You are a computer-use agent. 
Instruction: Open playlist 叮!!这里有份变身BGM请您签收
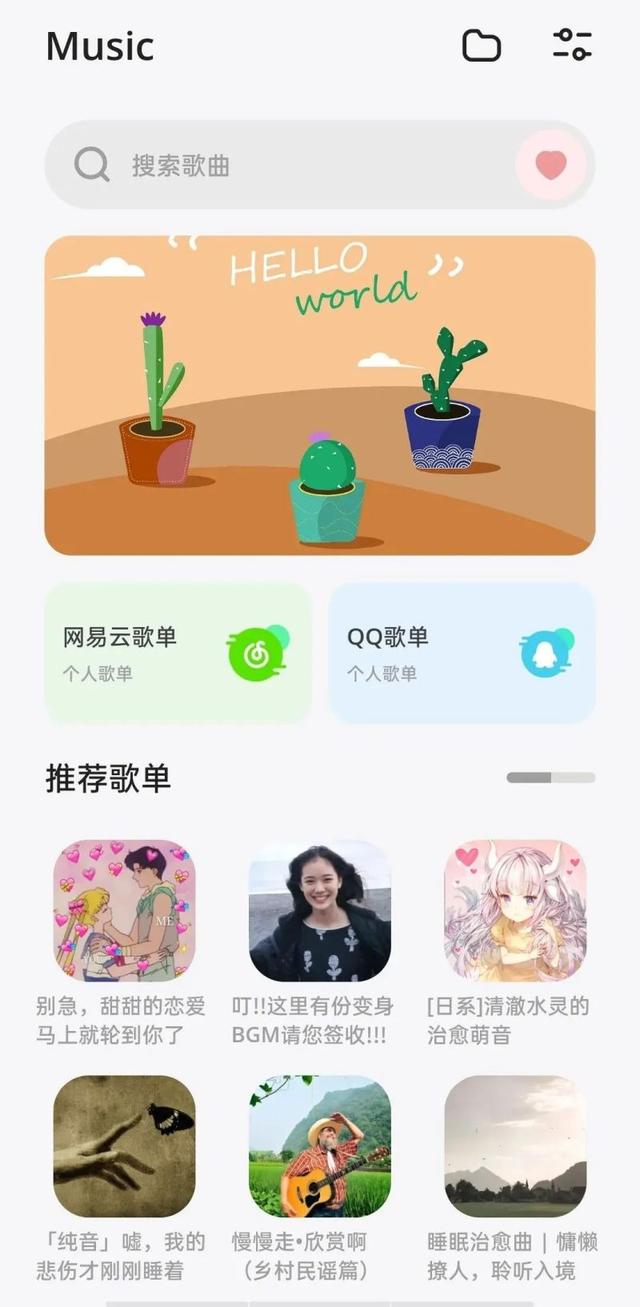click(x=320, y=911)
